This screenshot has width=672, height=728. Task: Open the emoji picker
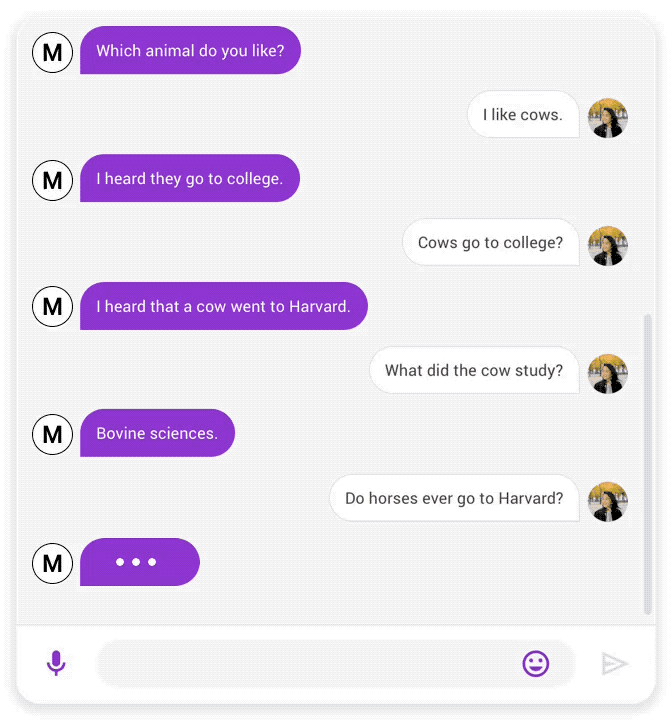(x=536, y=663)
